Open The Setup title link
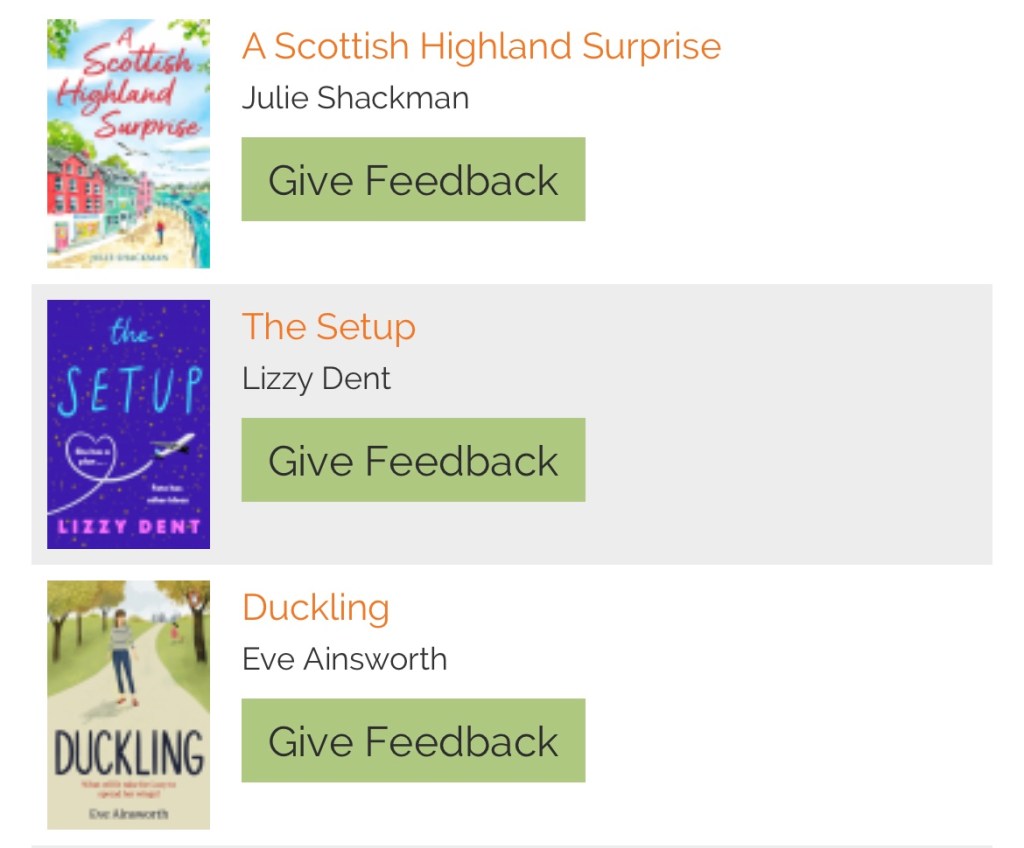 (329, 327)
